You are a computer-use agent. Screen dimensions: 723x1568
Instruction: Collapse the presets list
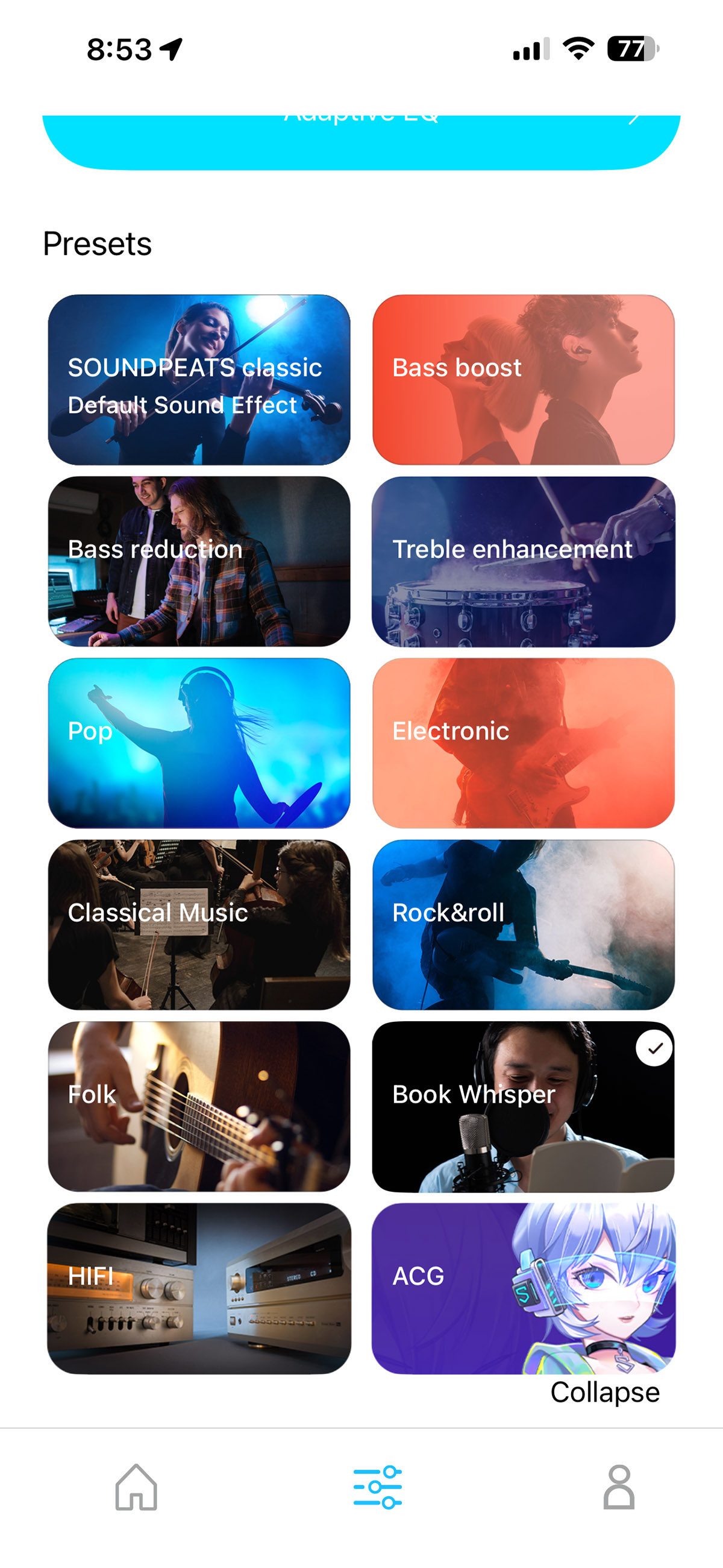pyautogui.click(x=605, y=1392)
